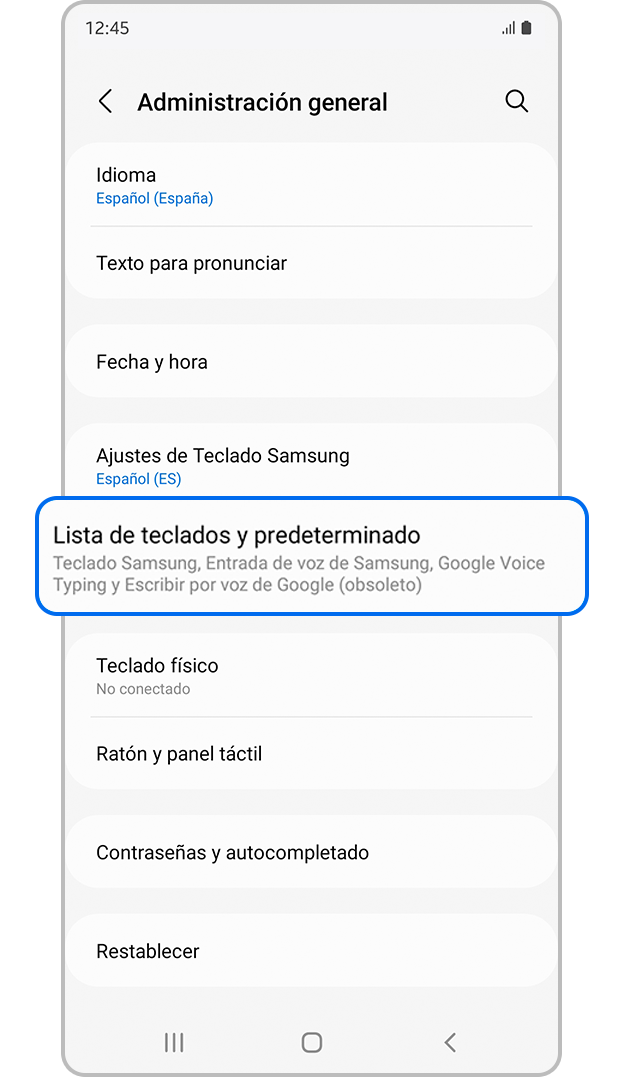Open Ratón y panel táctil
The height and width of the screenshot is (1077, 624).
[310, 754]
